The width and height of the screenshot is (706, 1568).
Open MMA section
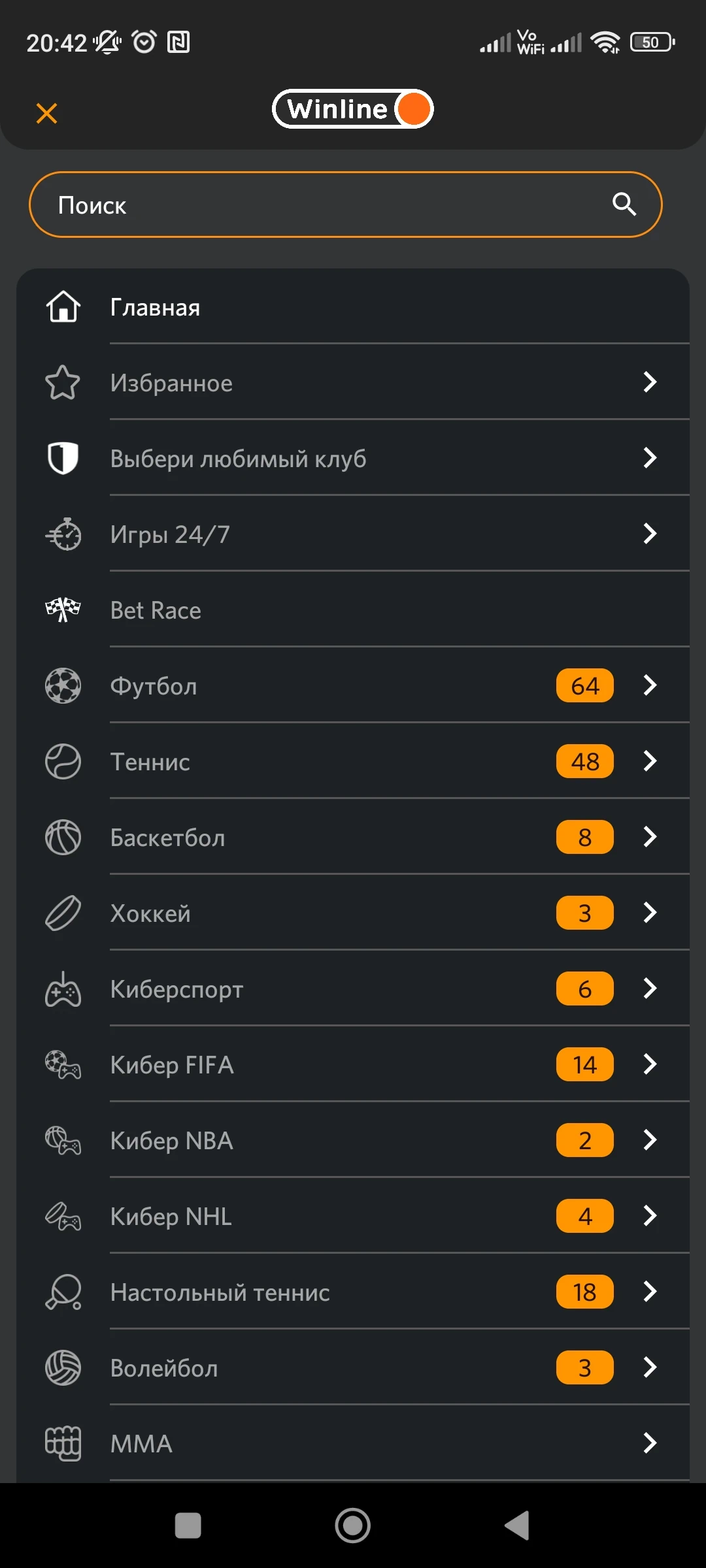[353, 1444]
